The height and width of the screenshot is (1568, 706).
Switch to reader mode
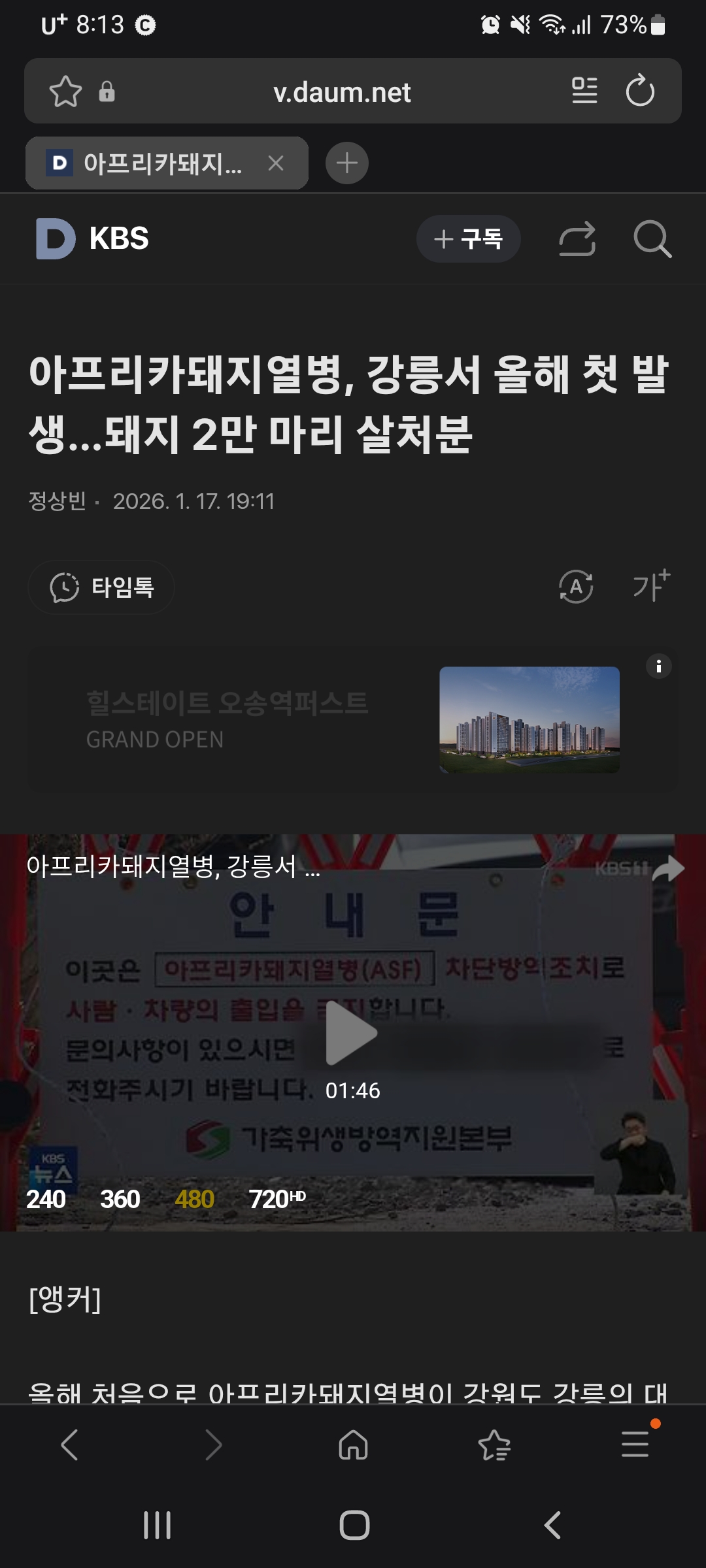(x=584, y=91)
